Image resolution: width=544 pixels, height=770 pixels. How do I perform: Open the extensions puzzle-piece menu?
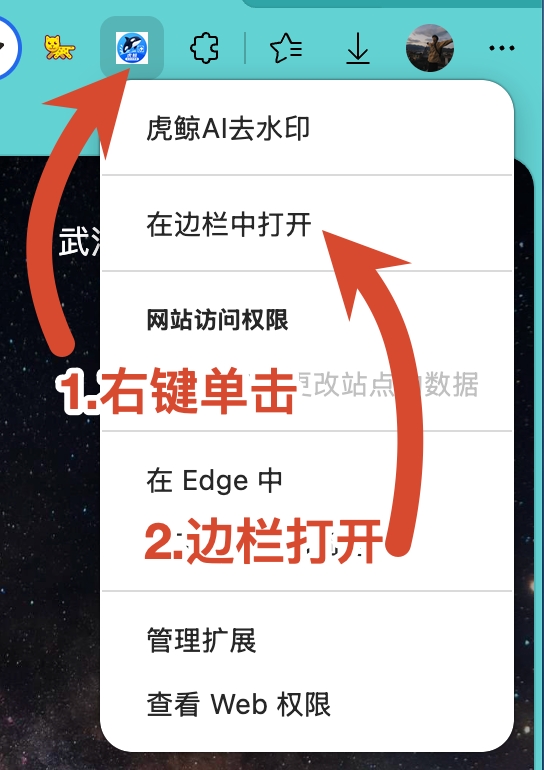point(204,48)
